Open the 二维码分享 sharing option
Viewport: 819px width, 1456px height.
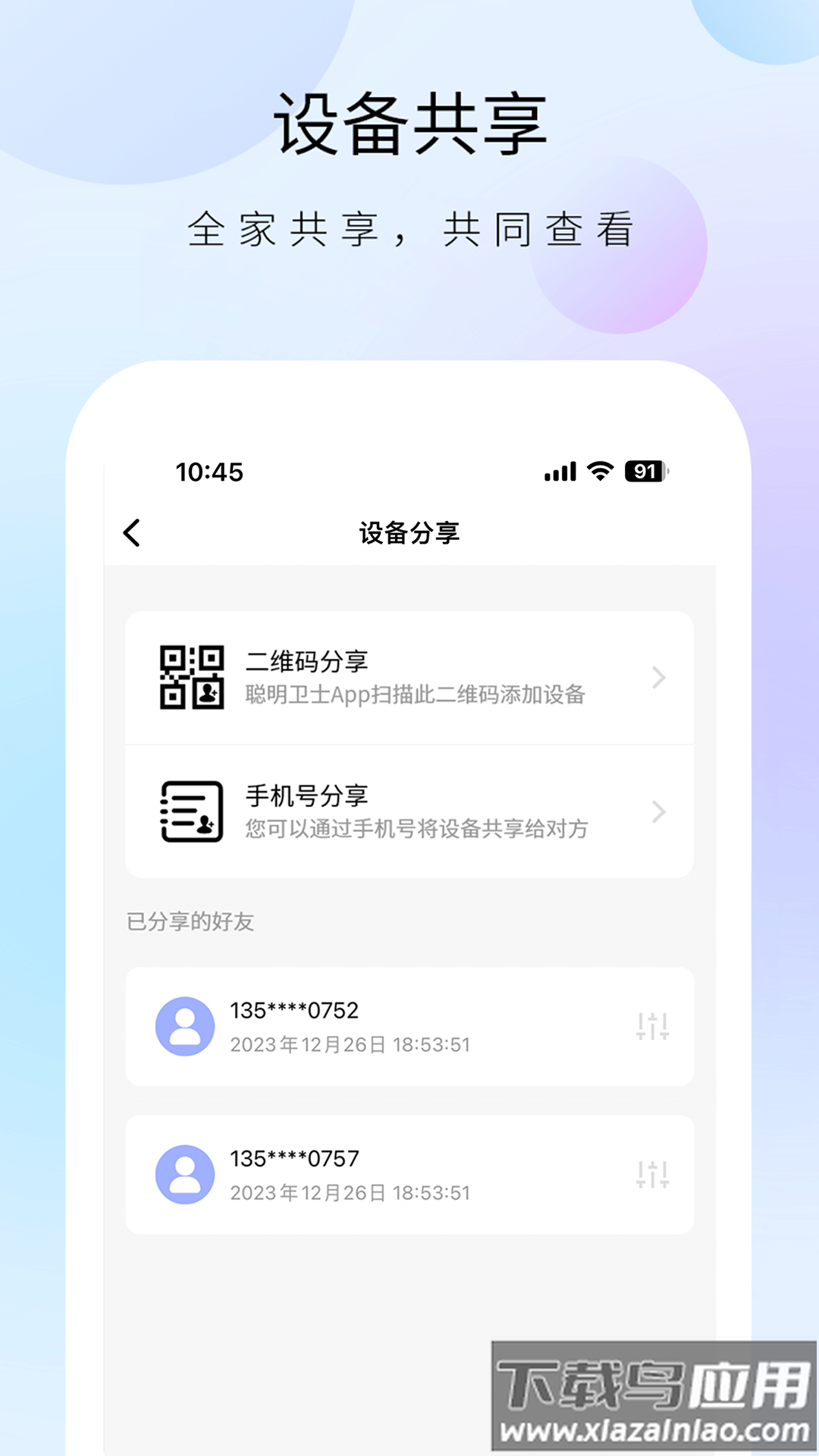(x=409, y=677)
